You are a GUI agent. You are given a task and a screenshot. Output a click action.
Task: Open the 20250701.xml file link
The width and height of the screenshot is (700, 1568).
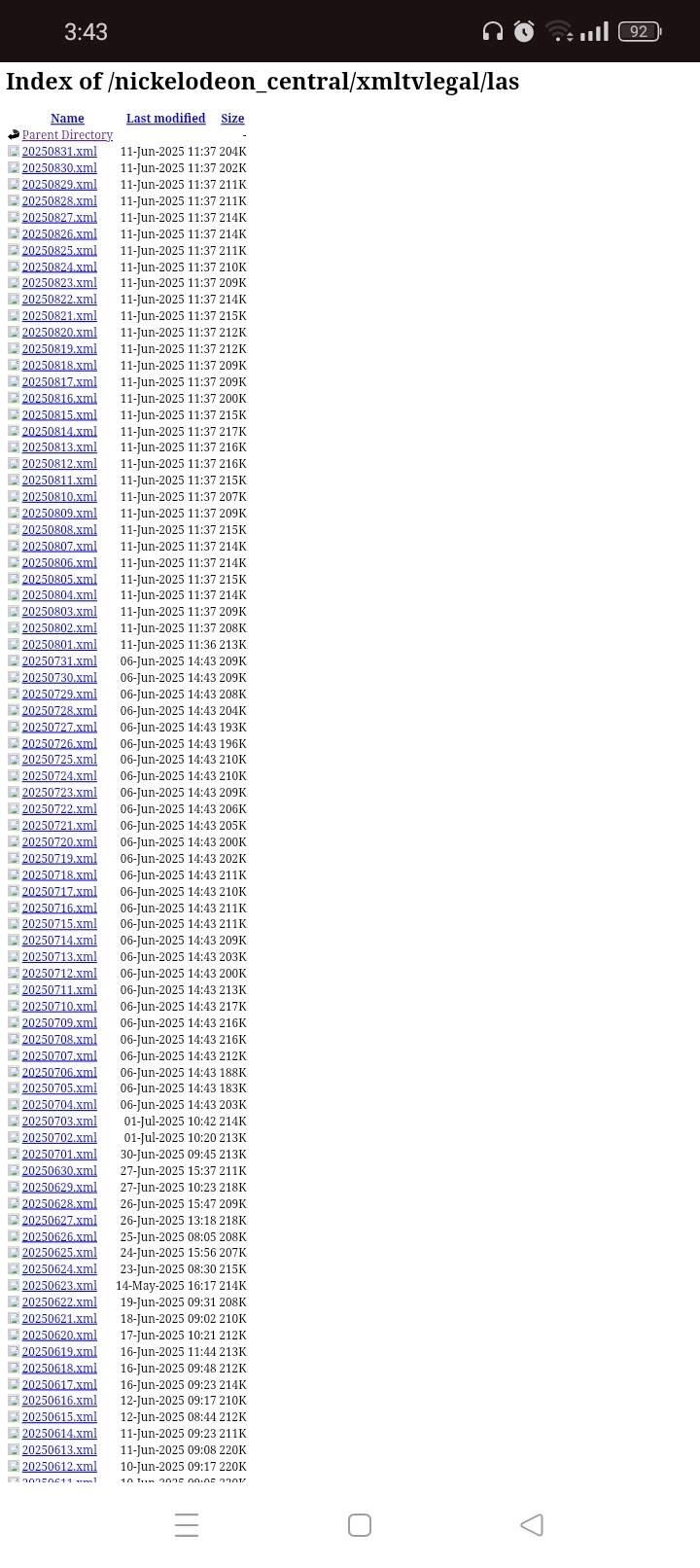[59, 1154]
